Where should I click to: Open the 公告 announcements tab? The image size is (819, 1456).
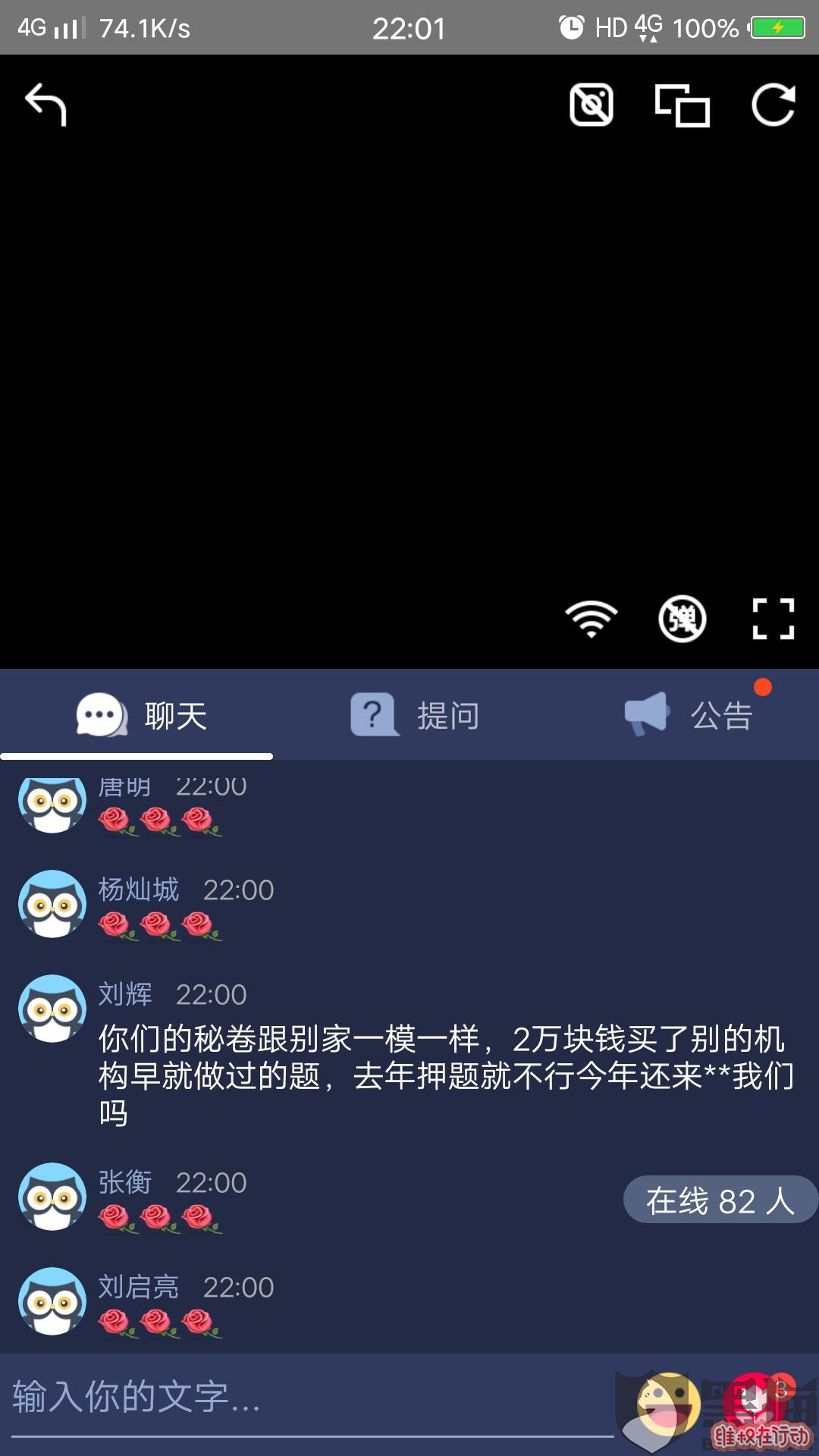[x=689, y=715]
